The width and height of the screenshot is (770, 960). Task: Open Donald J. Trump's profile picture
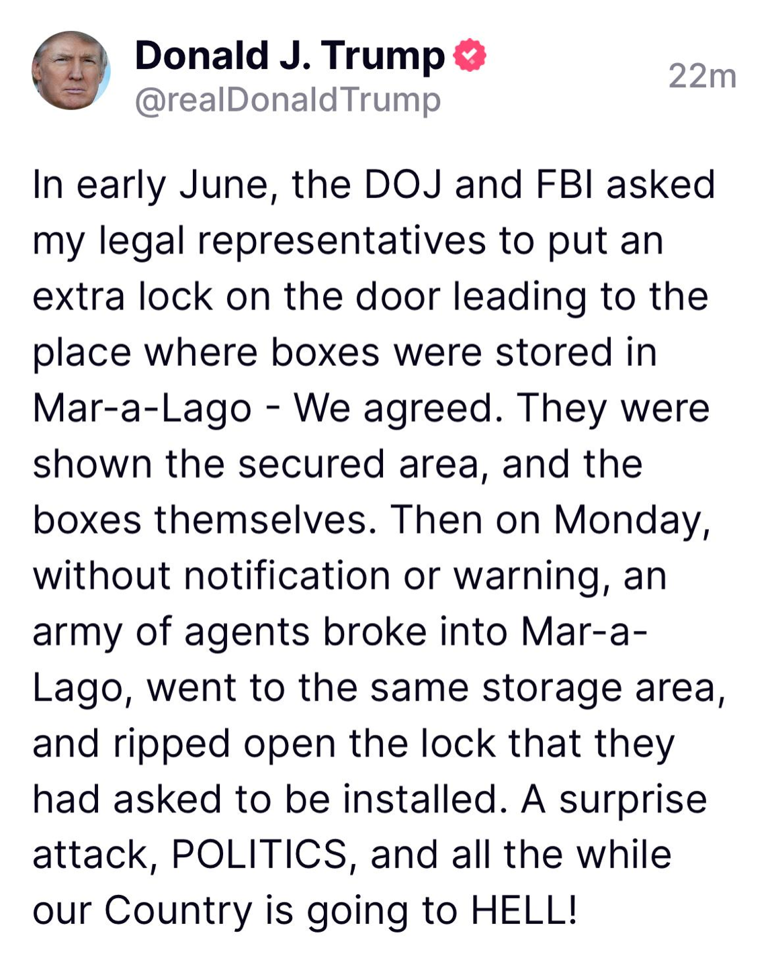coord(71,71)
